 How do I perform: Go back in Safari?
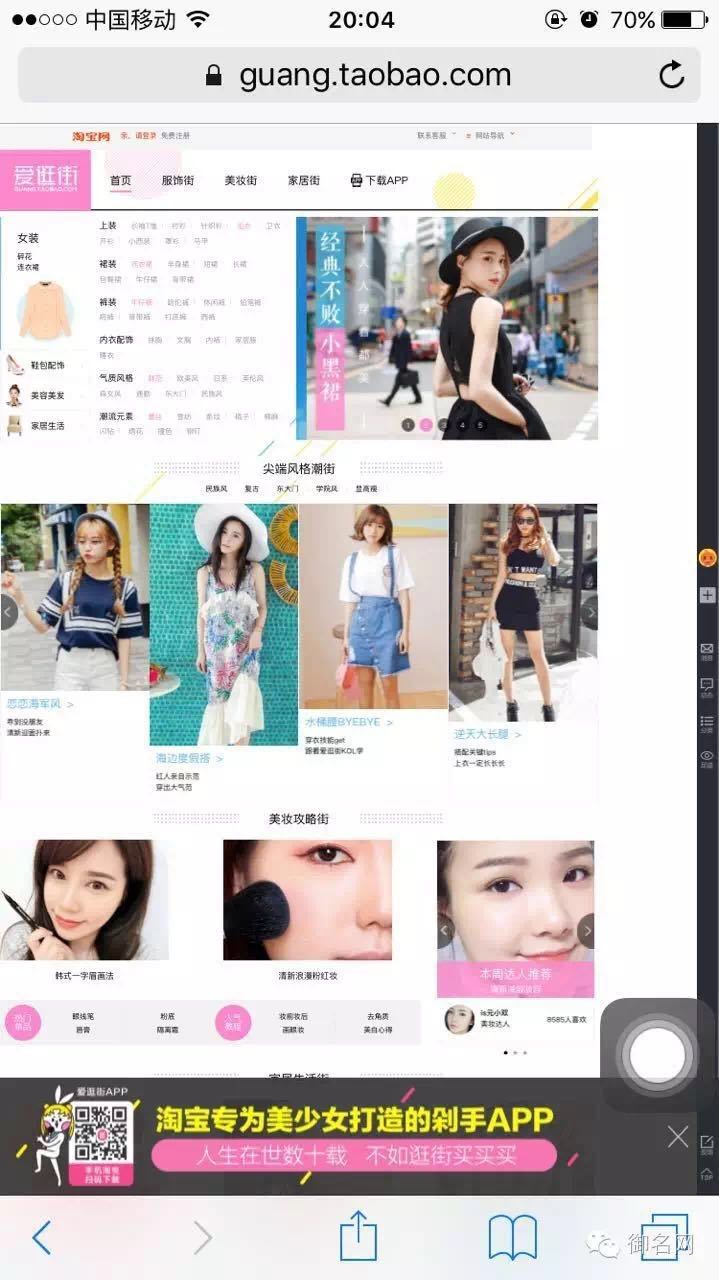click(x=41, y=1238)
